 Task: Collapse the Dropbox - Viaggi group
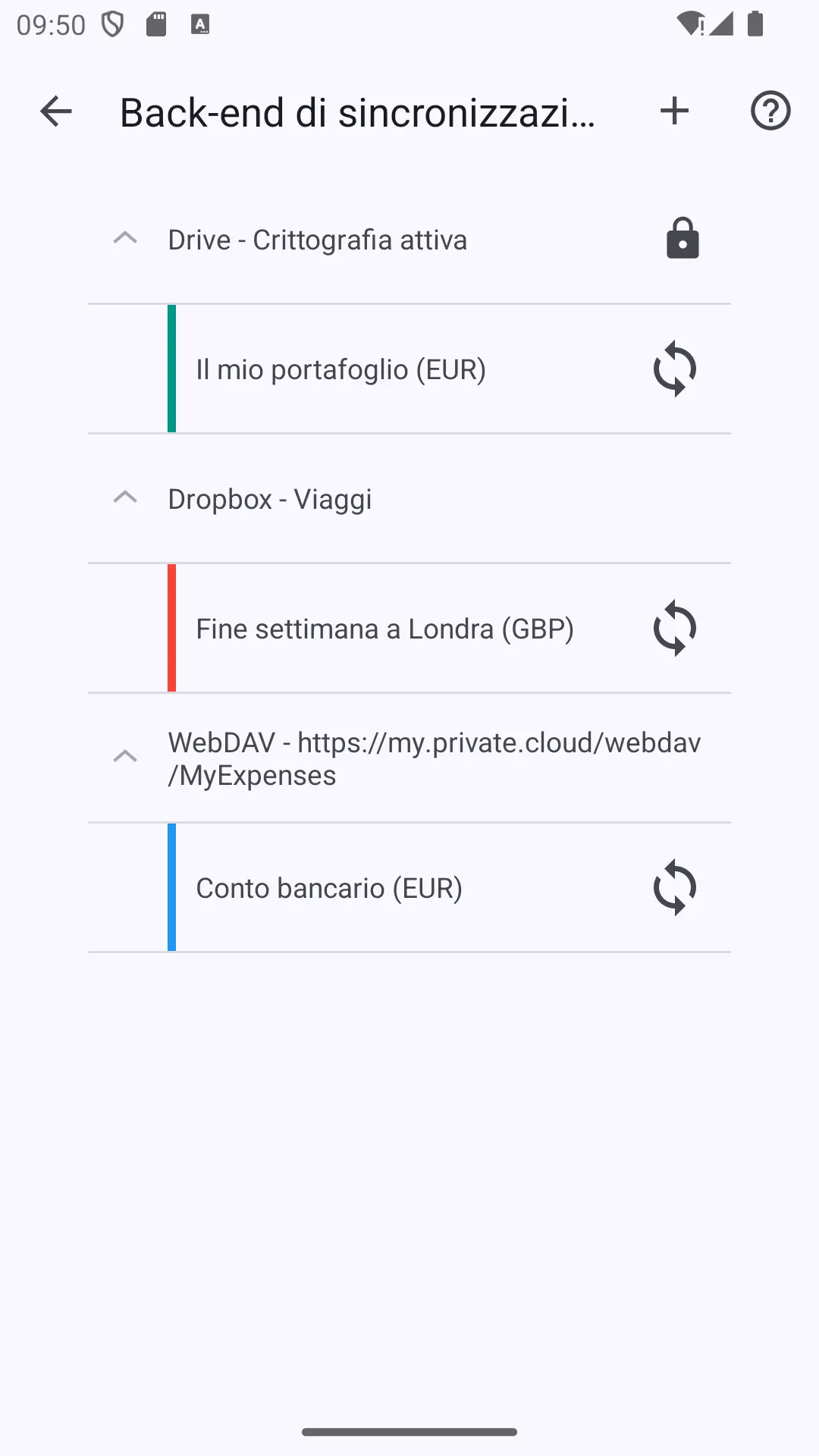[x=125, y=498]
